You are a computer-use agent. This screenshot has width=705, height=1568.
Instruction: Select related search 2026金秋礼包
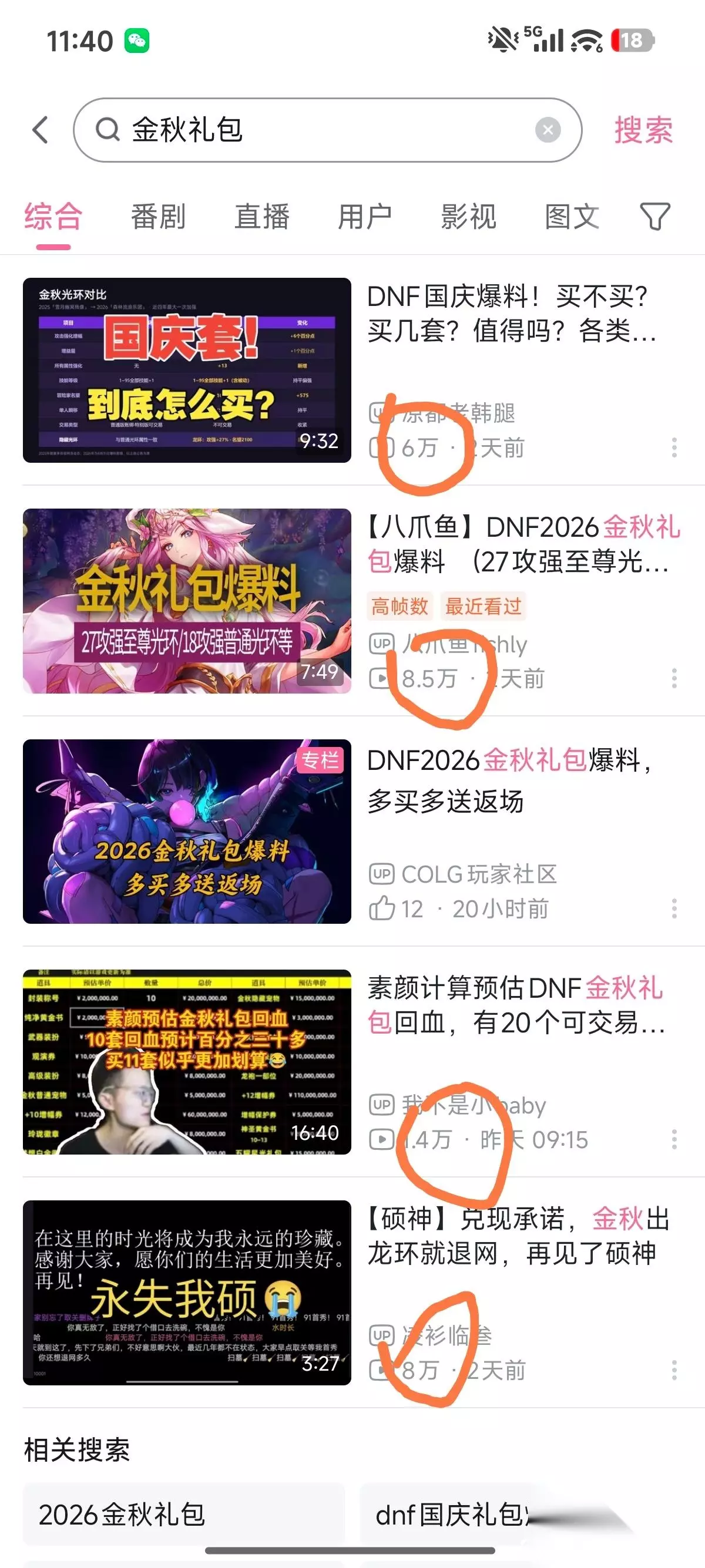pos(184,1514)
